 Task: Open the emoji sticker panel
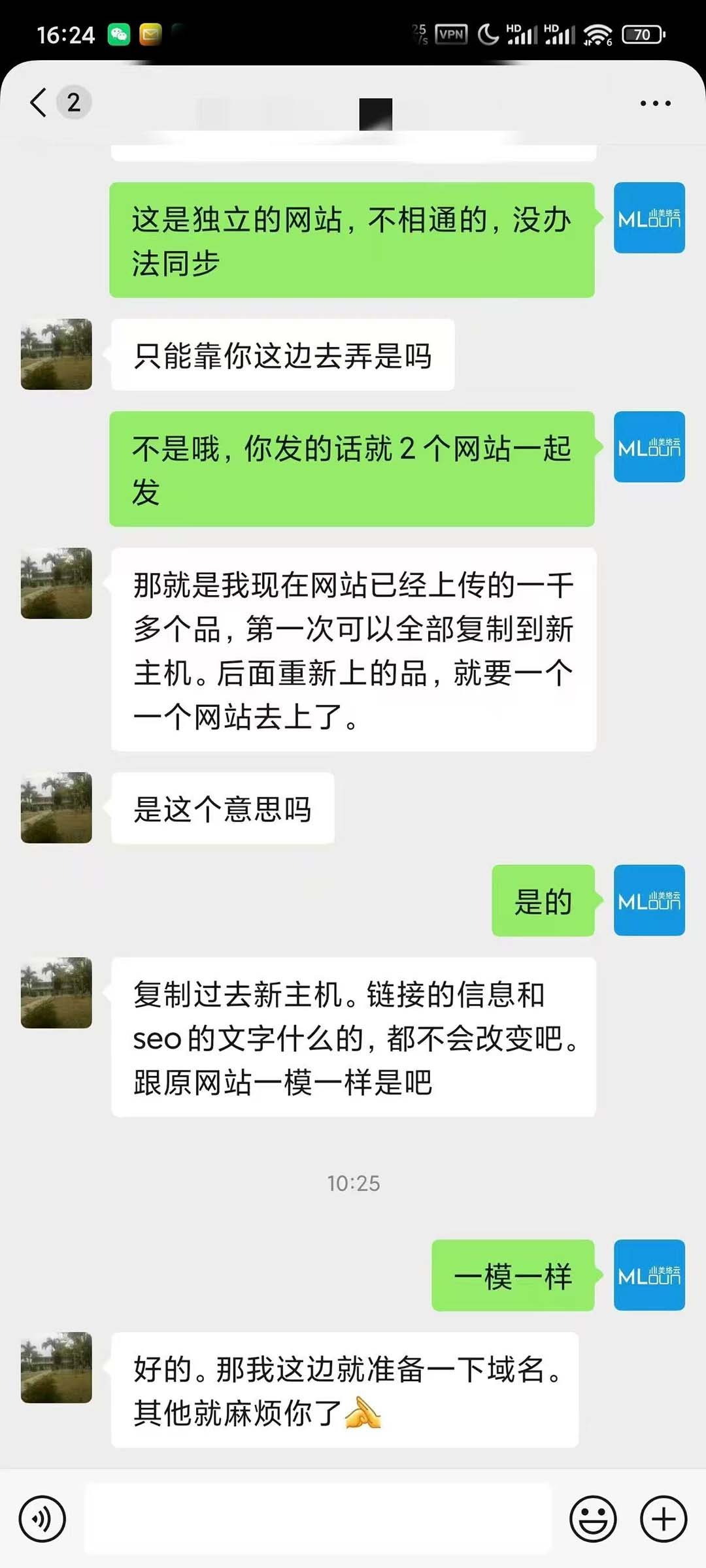click(x=593, y=1518)
